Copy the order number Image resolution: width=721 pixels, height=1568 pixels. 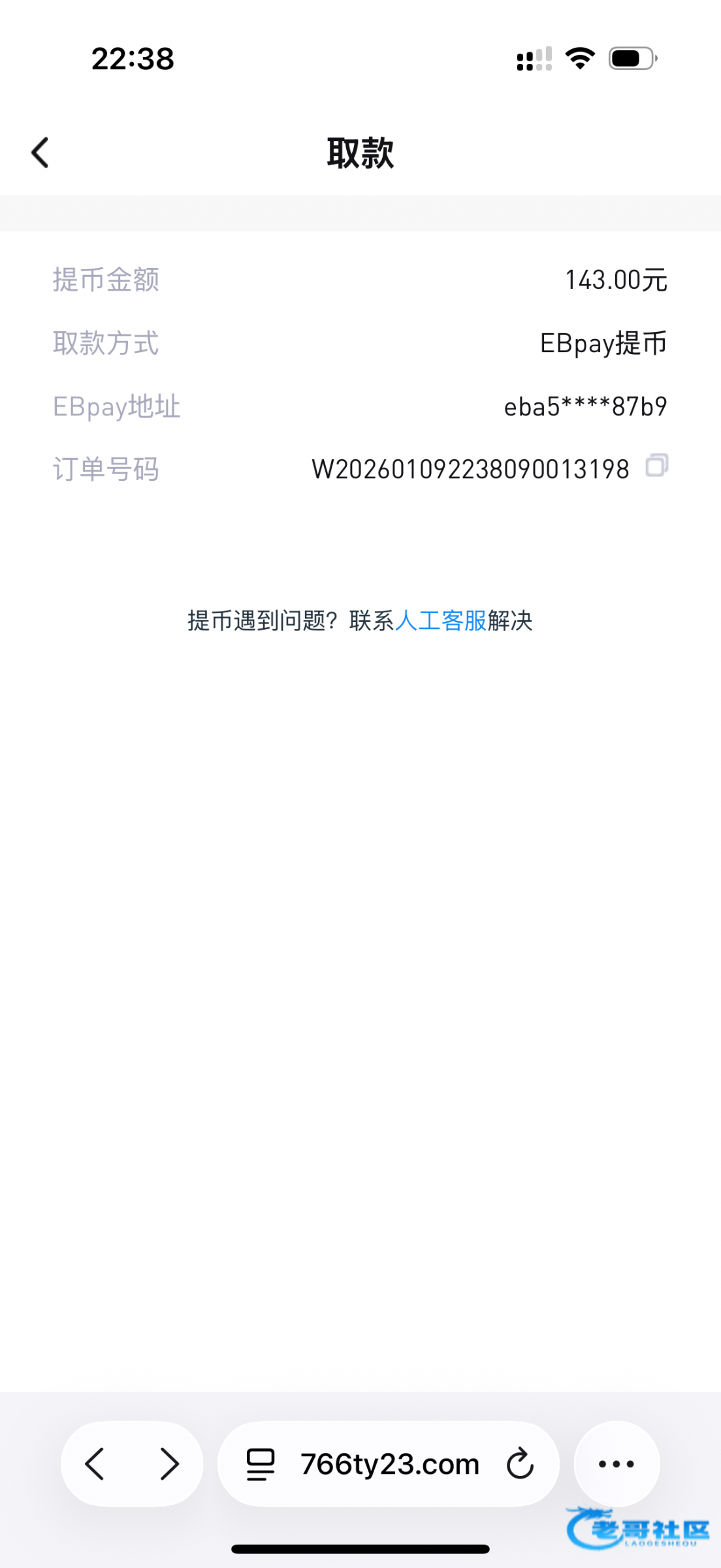point(656,466)
